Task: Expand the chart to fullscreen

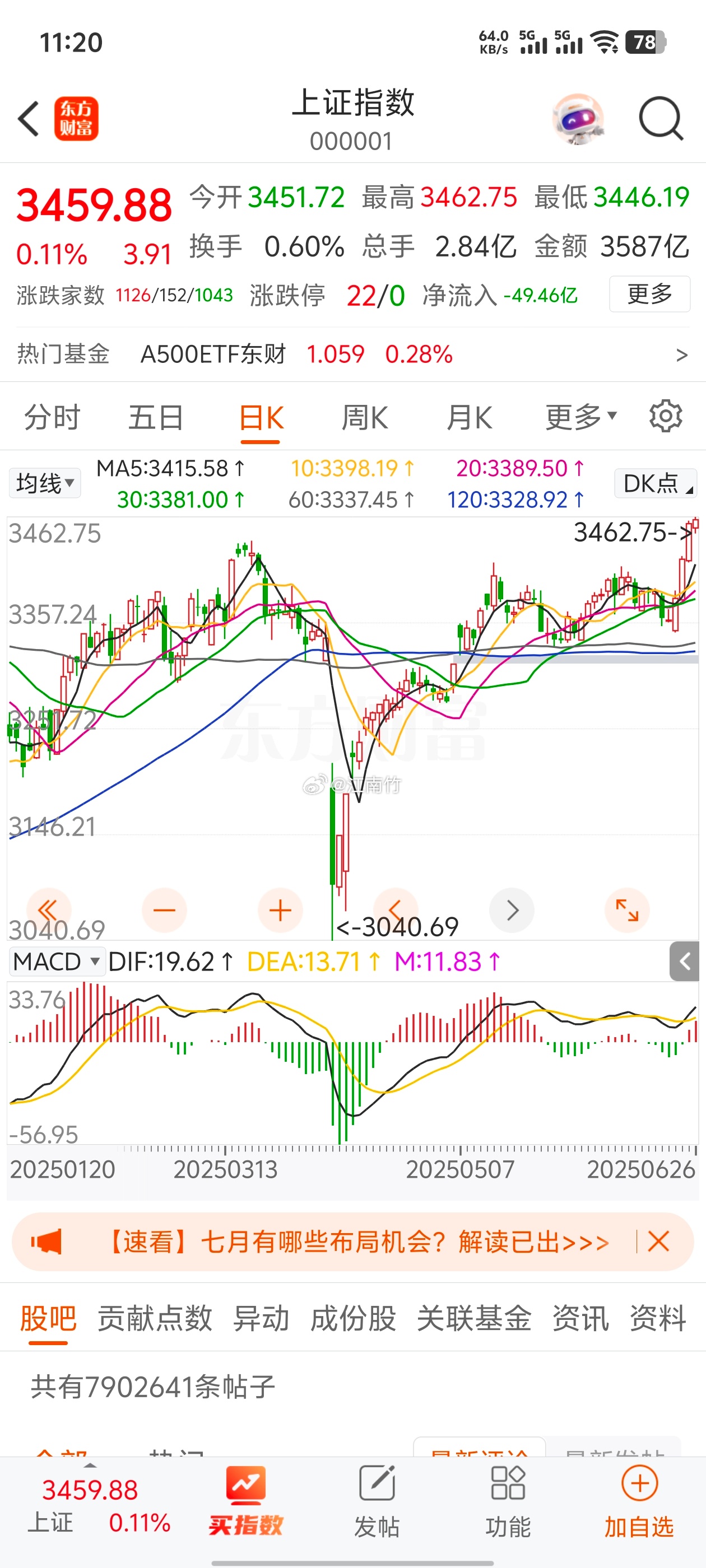Action: (627, 911)
